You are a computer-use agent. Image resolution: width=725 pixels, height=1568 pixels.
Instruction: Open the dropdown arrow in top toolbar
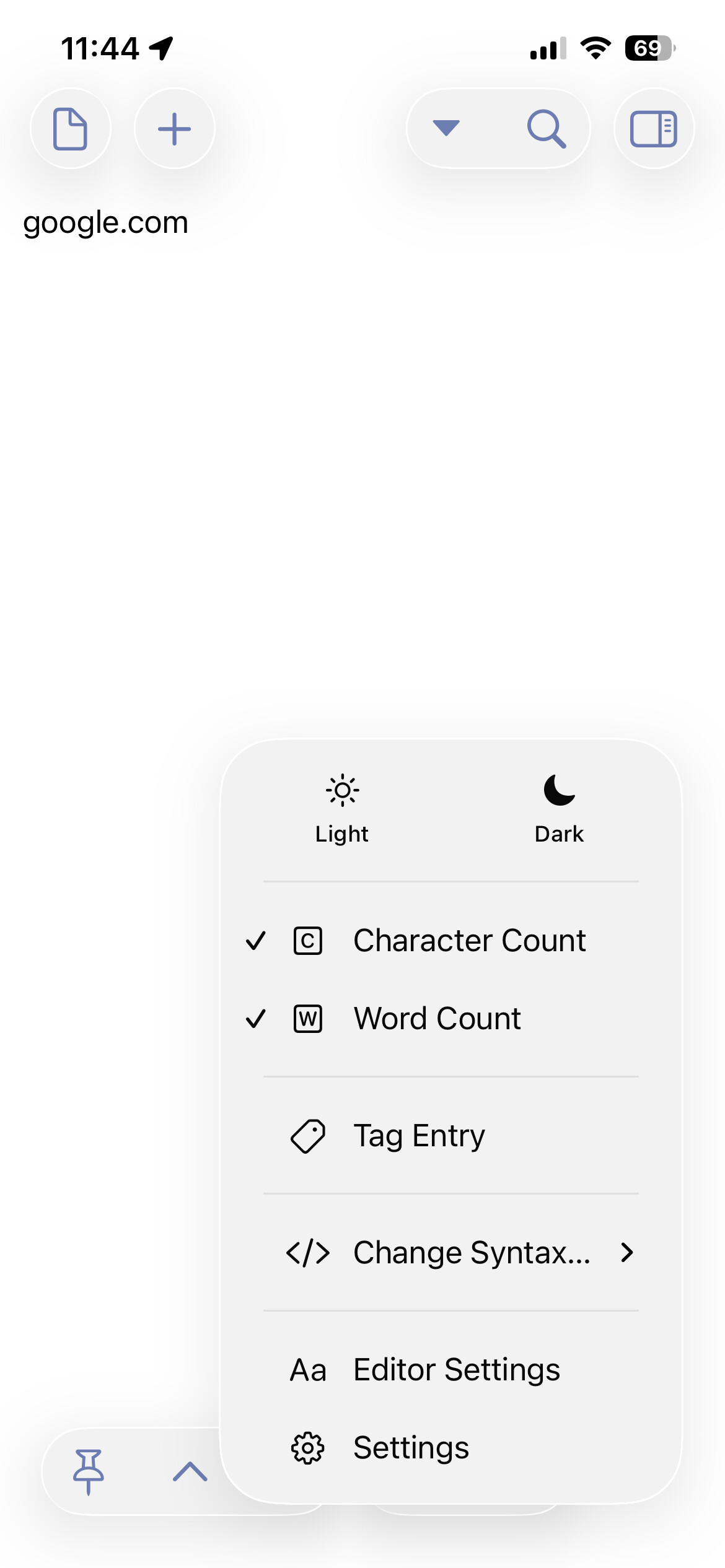point(446,128)
